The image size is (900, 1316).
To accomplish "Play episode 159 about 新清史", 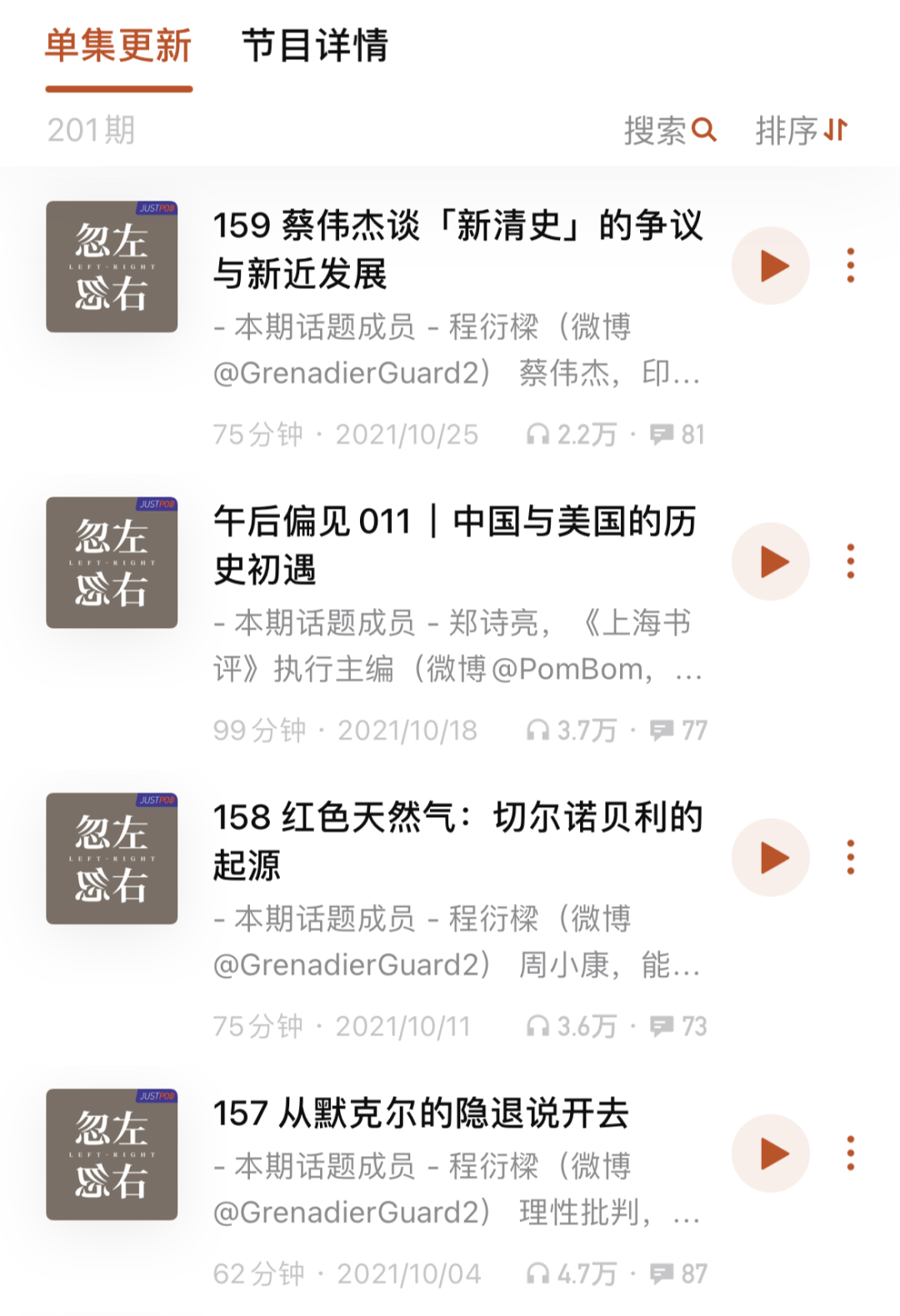I will [x=770, y=265].
